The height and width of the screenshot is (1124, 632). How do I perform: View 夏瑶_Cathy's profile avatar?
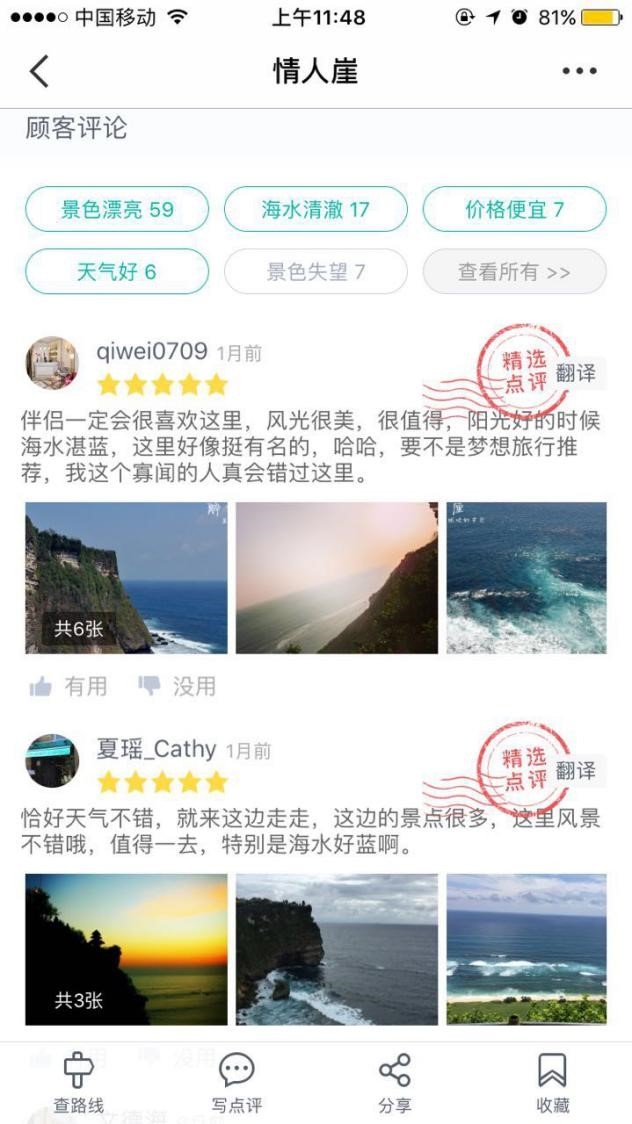tap(52, 761)
